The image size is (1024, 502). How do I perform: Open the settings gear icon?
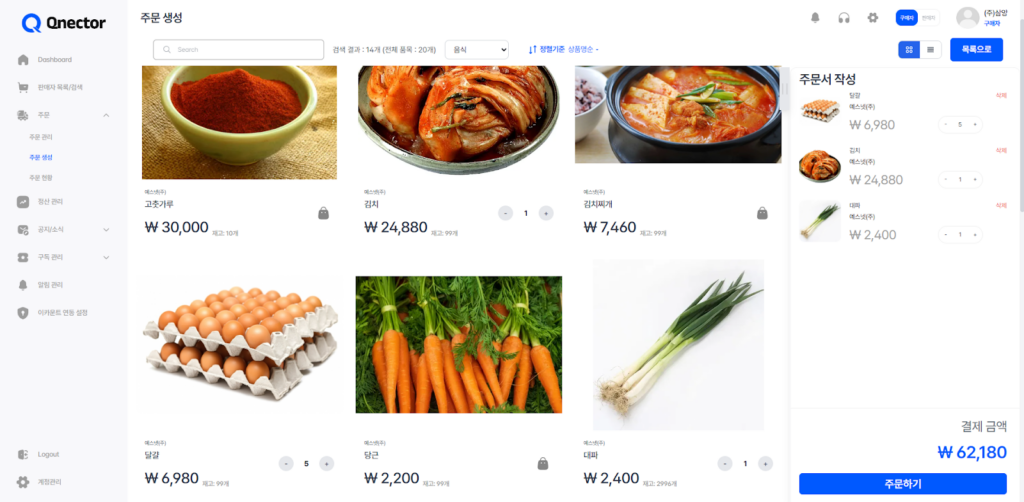873,18
